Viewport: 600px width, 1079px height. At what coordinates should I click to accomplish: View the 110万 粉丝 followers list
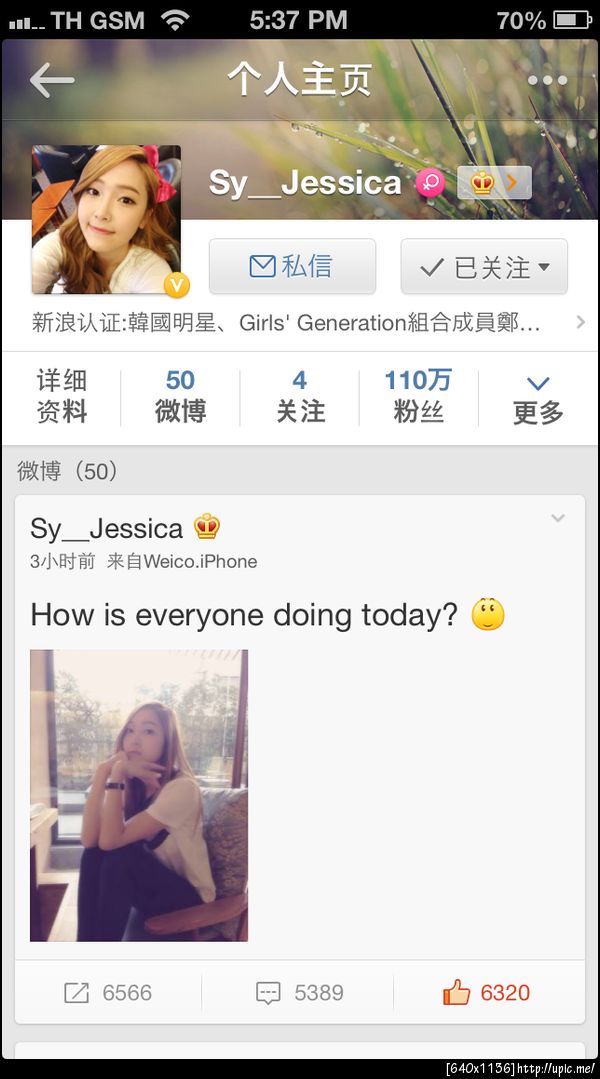coord(418,396)
